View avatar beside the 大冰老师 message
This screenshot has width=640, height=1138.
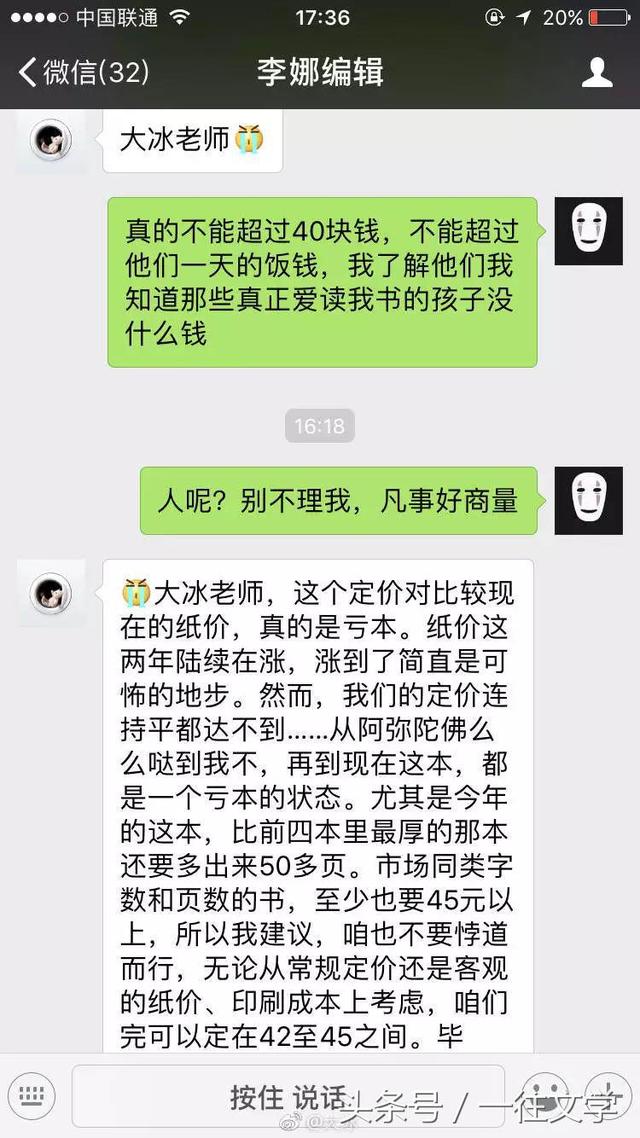tap(51, 140)
